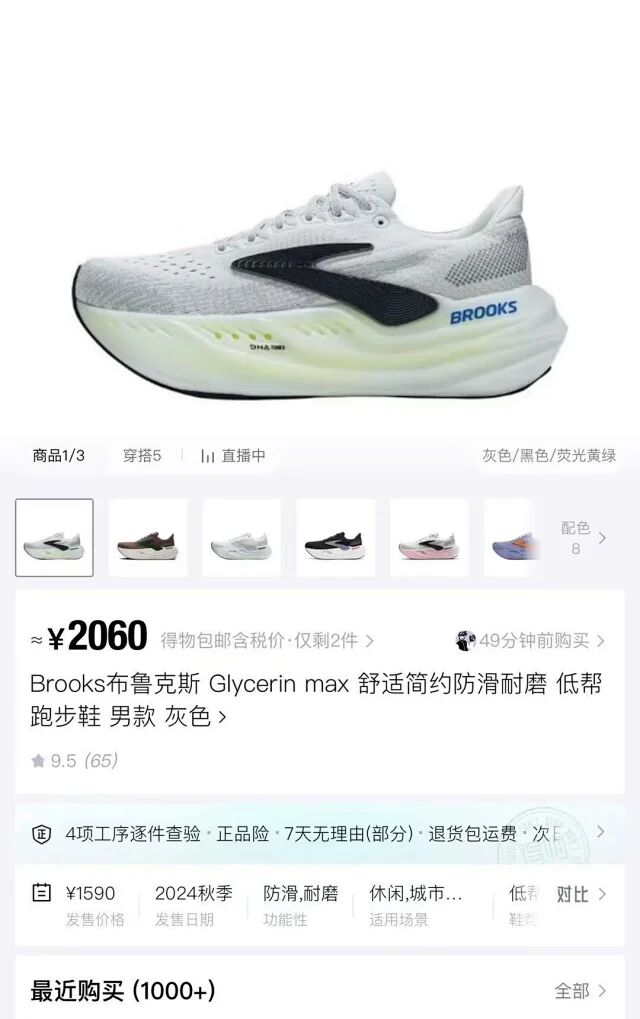Open the 9.5 rating reviews

coord(75,761)
